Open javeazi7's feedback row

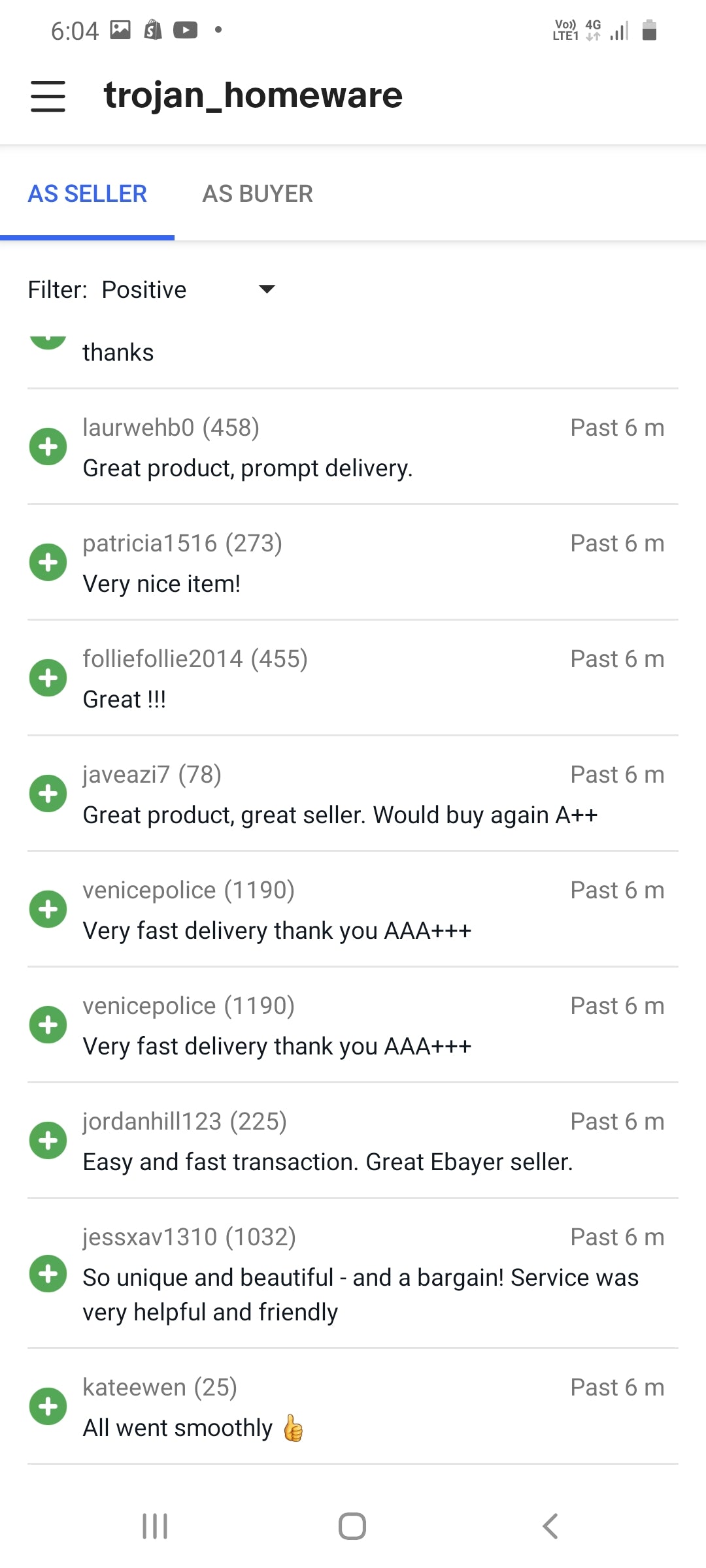pyautogui.click(x=353, y=794)
